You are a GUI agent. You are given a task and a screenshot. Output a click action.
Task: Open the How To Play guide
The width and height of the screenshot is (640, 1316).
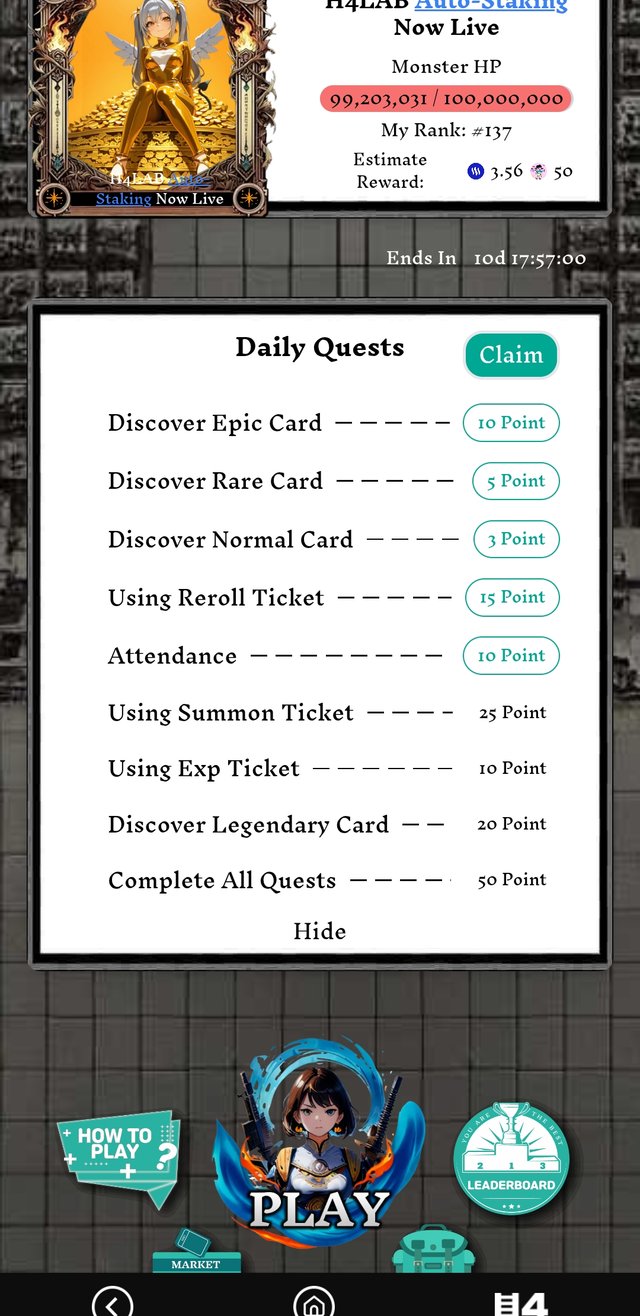pyautogui.click(x=118, y=1155)
